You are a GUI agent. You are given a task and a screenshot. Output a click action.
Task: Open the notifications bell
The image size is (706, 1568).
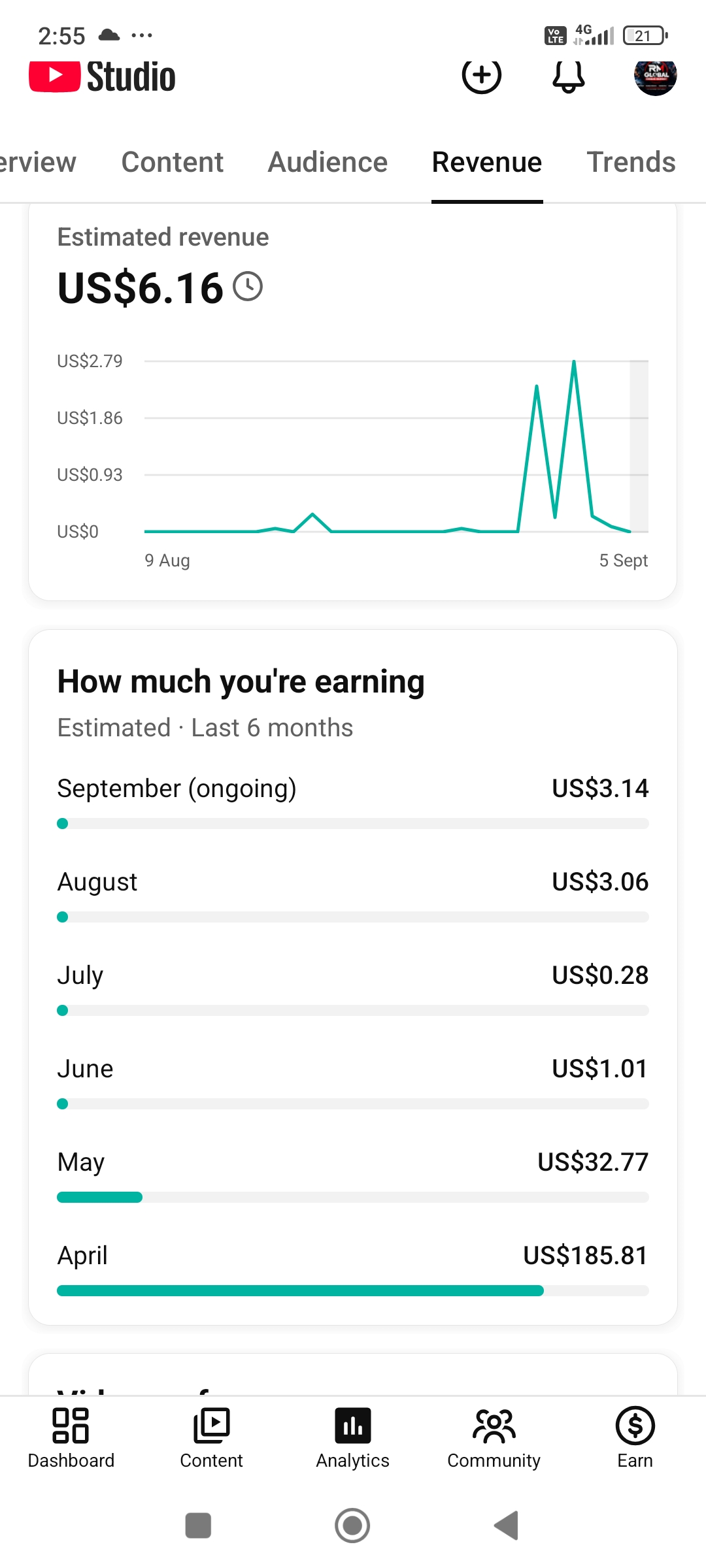pos(569,76)
